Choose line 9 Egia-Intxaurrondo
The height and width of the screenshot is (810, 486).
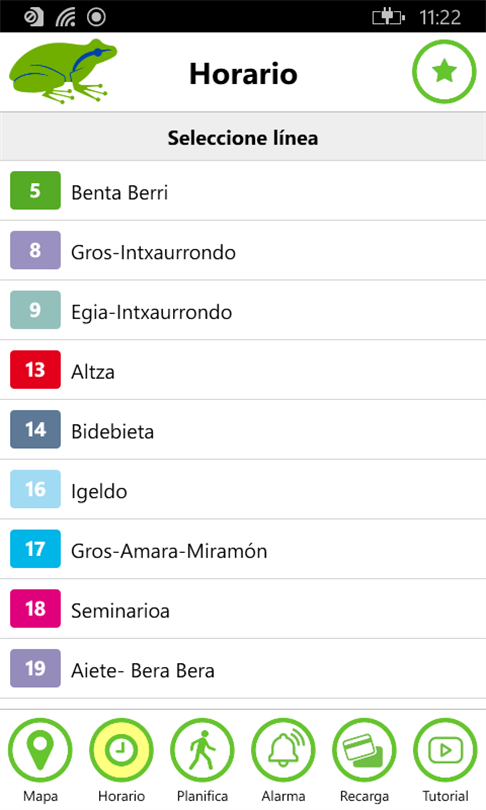coord(243,310)
